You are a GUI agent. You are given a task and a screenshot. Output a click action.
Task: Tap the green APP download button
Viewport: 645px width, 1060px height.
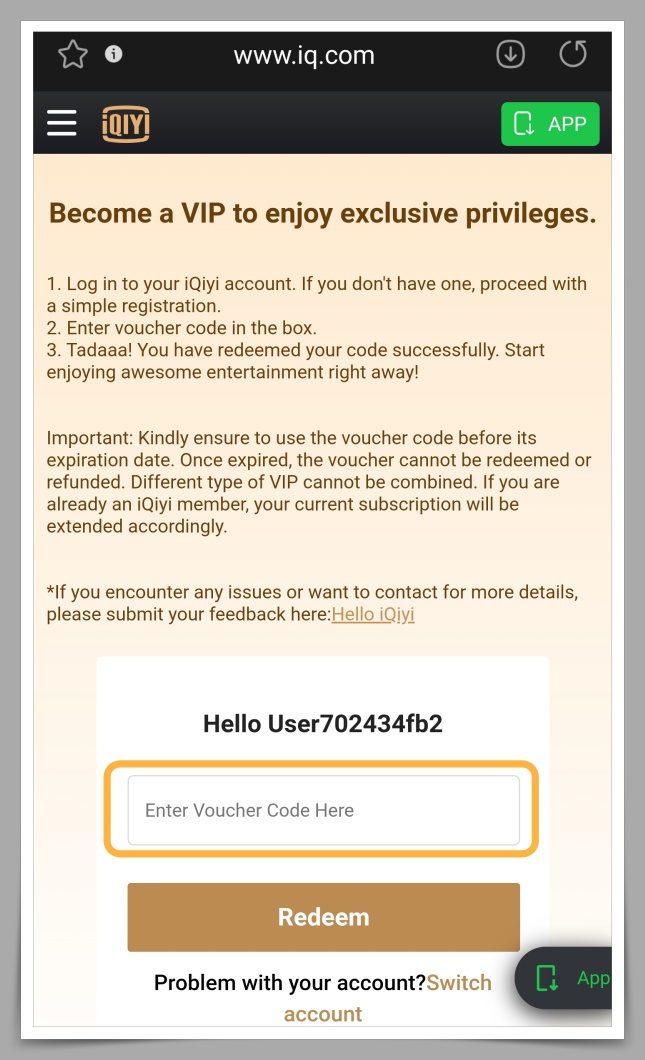[550, 124]
